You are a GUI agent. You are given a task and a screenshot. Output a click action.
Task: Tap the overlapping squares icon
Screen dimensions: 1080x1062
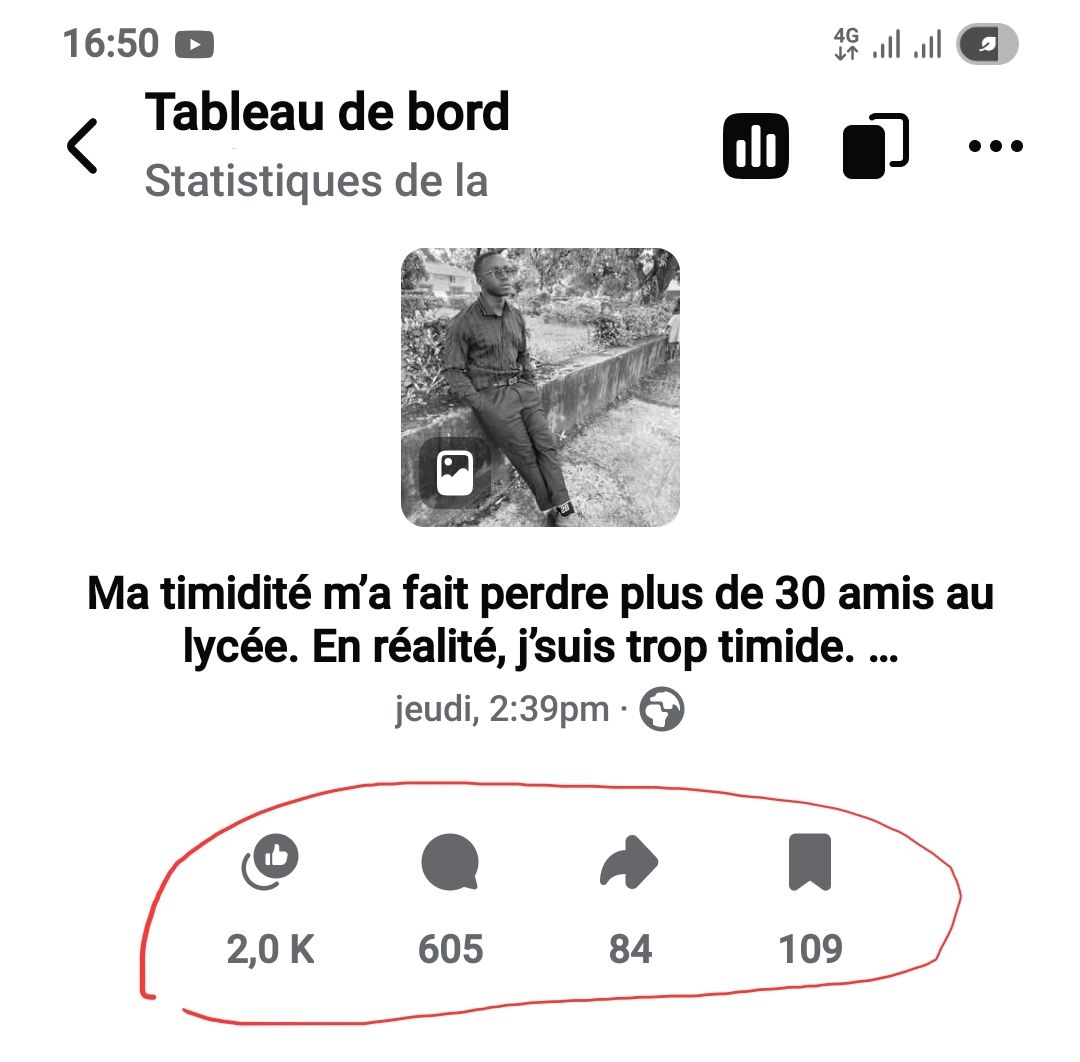pyautogui.click(x=875, y=146)
